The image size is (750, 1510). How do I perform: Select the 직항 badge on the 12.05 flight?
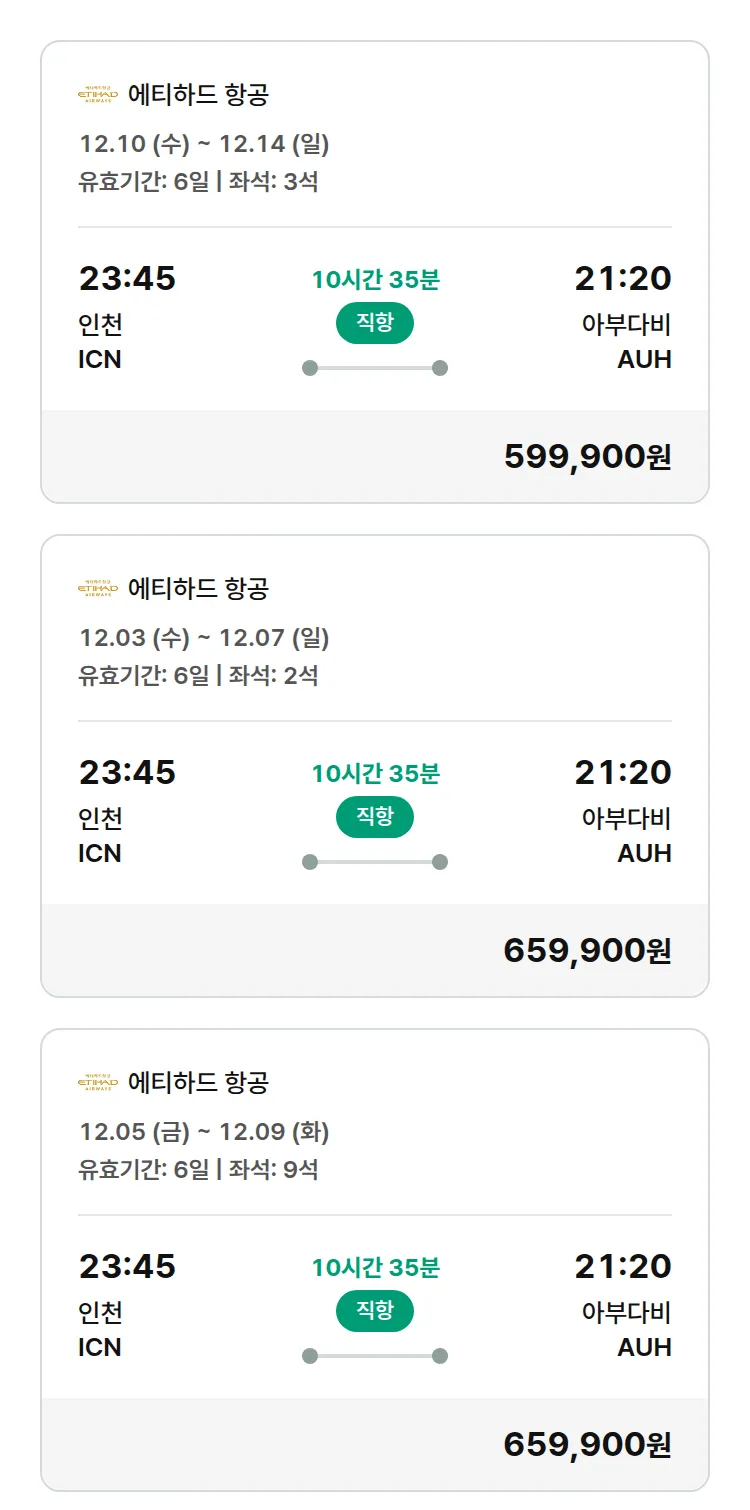374,1311
